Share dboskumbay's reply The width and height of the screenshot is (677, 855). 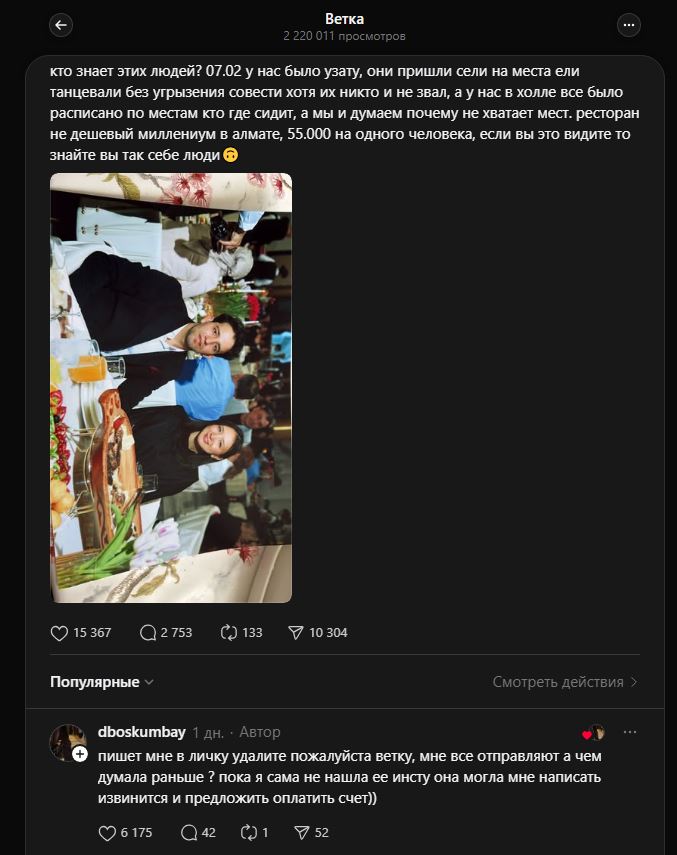point(301,832)
